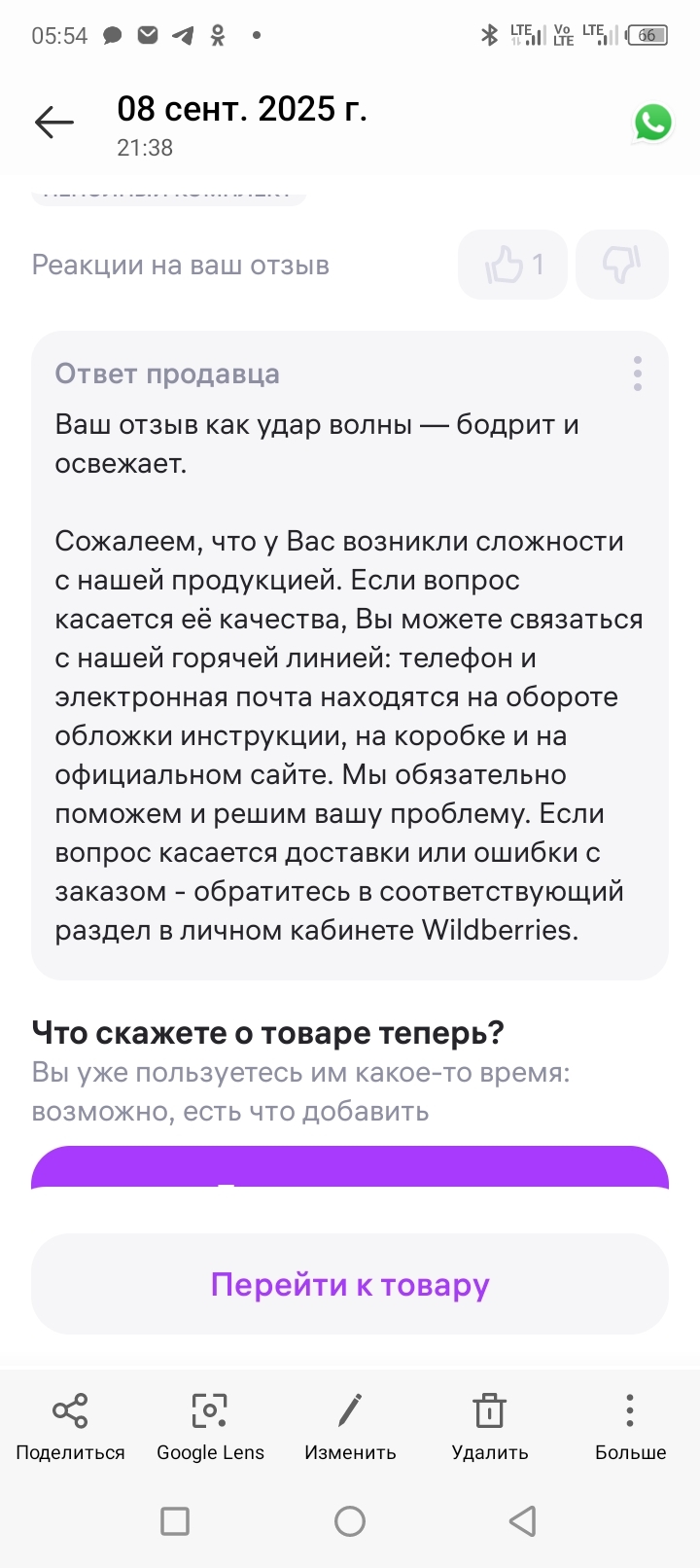
Task: Tap the system home button
Action: point(350,1520)
